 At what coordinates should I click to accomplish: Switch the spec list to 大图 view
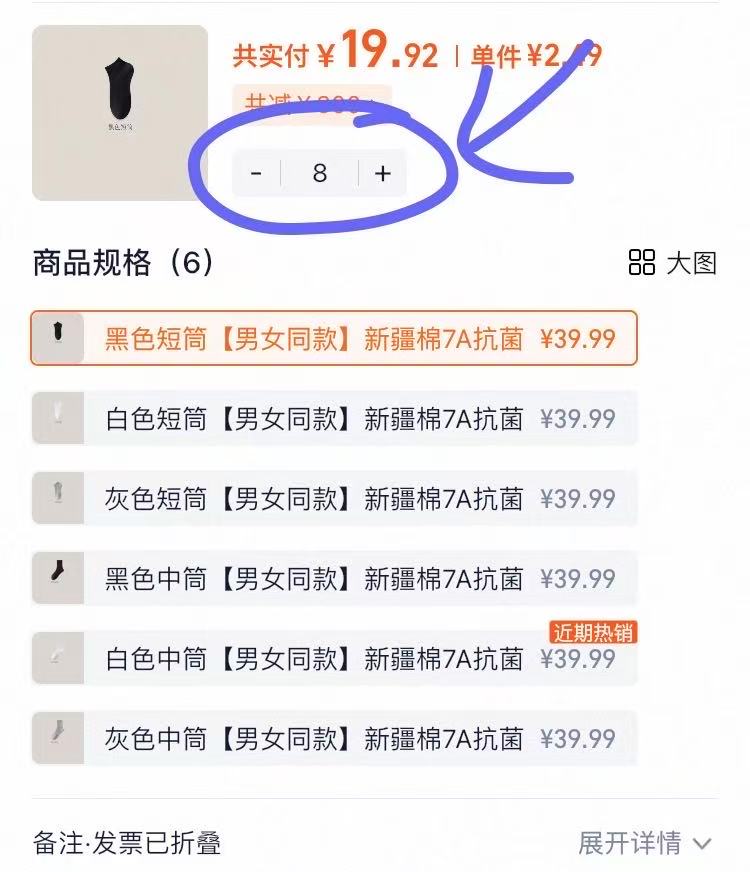pyautogui.click(x=673, y=263)
